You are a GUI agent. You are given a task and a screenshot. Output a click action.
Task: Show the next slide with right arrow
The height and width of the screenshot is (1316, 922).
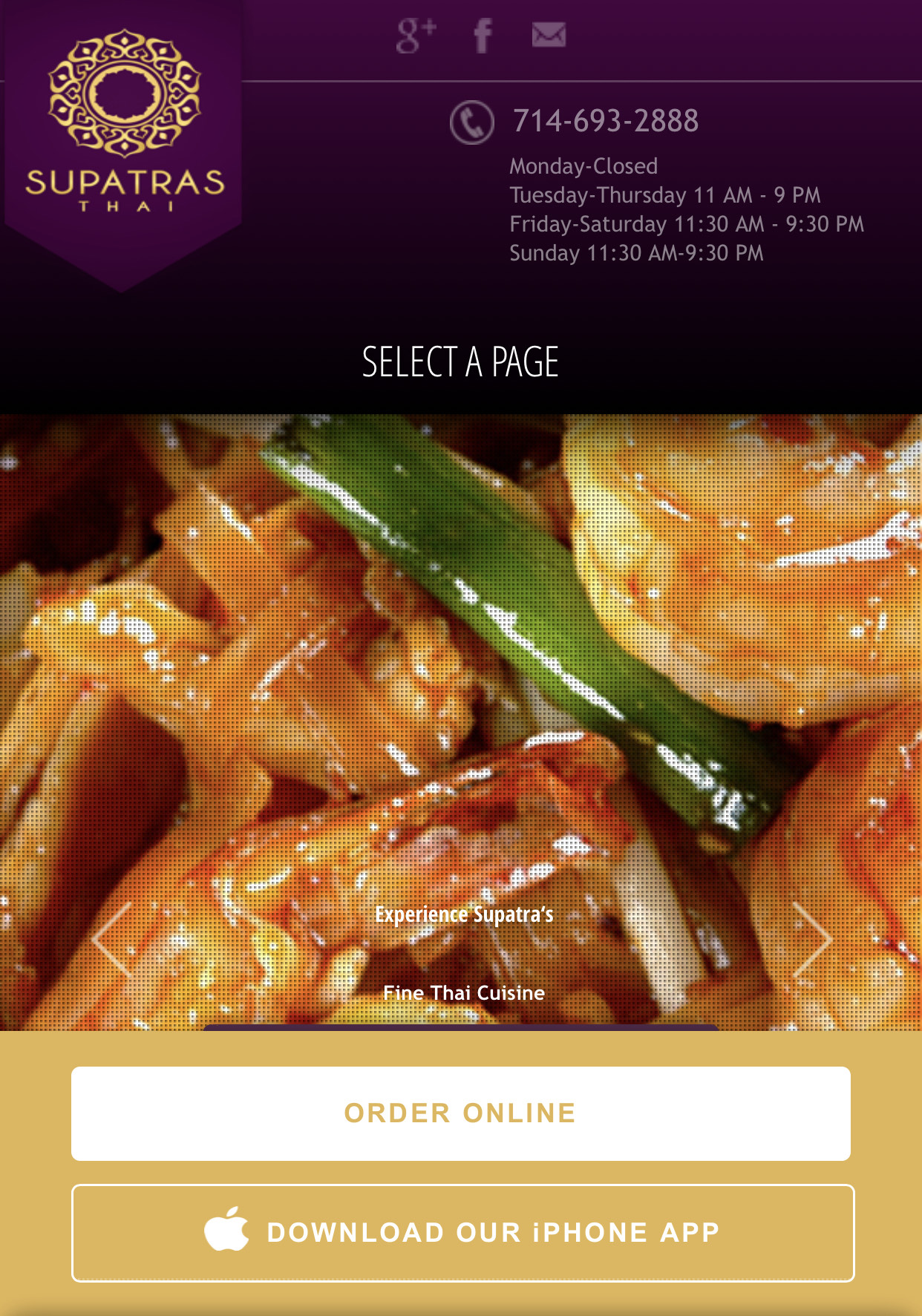point(811,939)
